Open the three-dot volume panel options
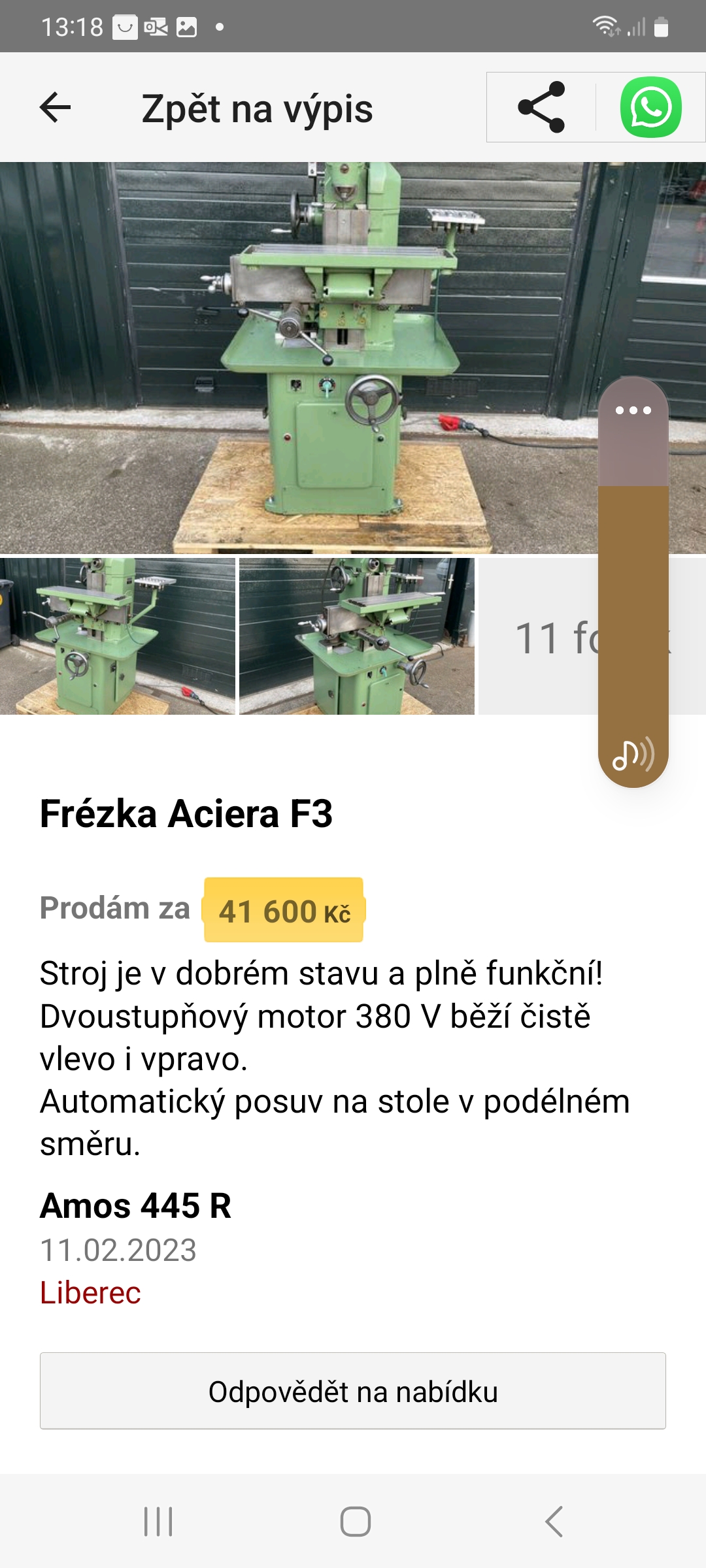 coord(633,410)
